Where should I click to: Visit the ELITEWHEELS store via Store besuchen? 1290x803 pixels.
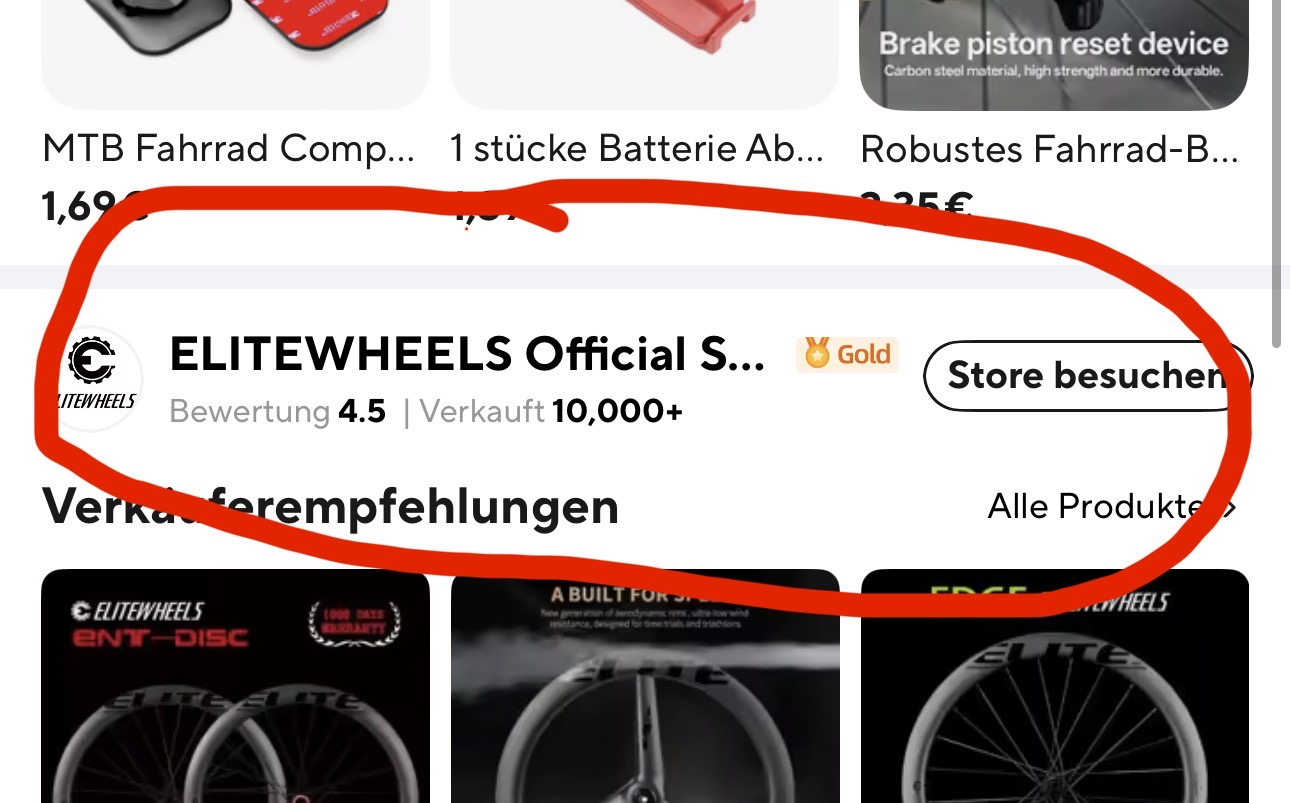(x=1086, y=376)
